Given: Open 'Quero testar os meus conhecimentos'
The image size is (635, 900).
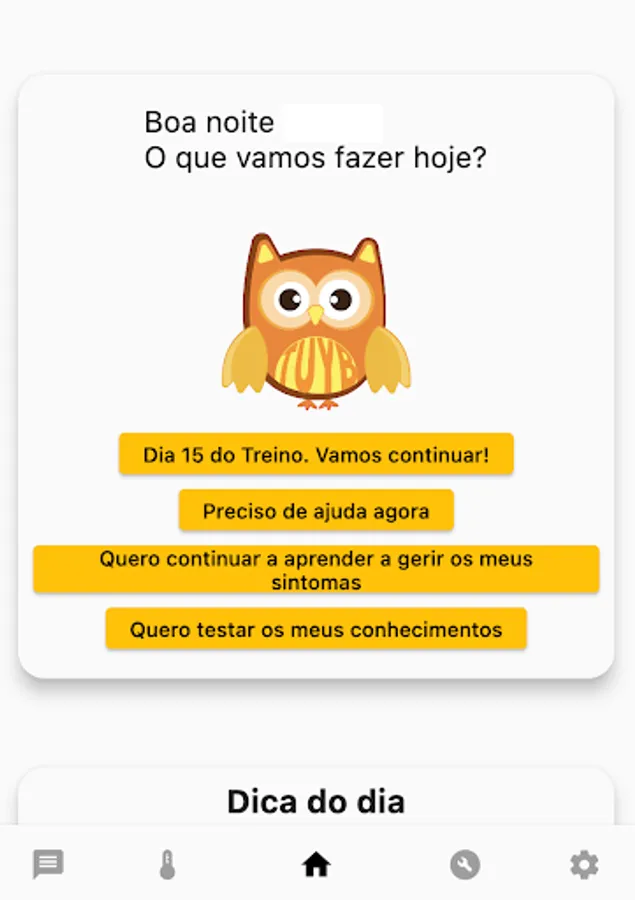Looking at the screenshot, I should tap(316, 630).
